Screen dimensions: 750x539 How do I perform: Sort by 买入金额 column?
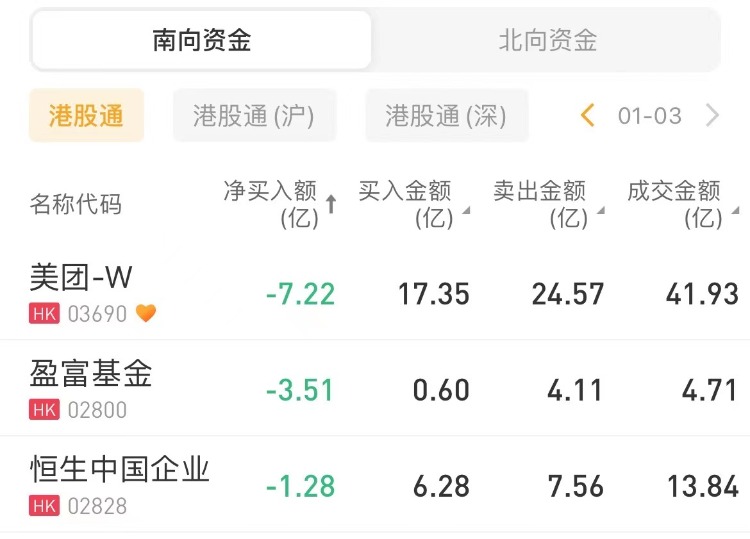click(x=413, y=203)
